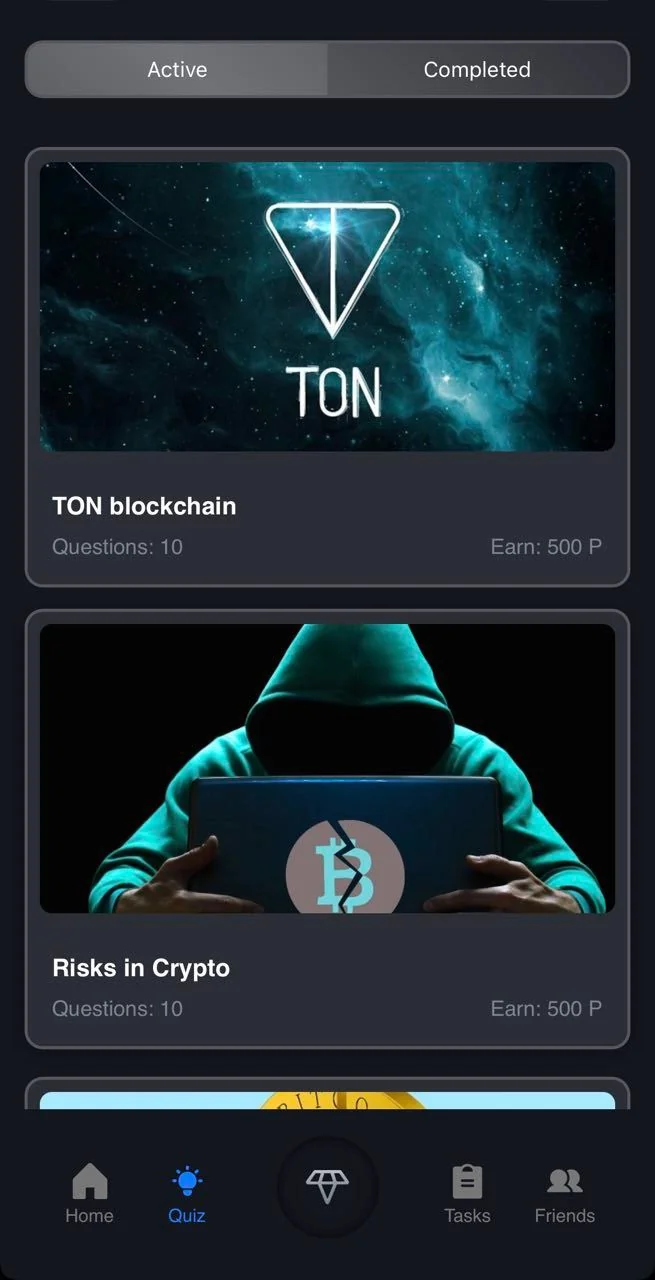Go to the Home tab
655x1280 pixels.
(x=89, y=1195)
